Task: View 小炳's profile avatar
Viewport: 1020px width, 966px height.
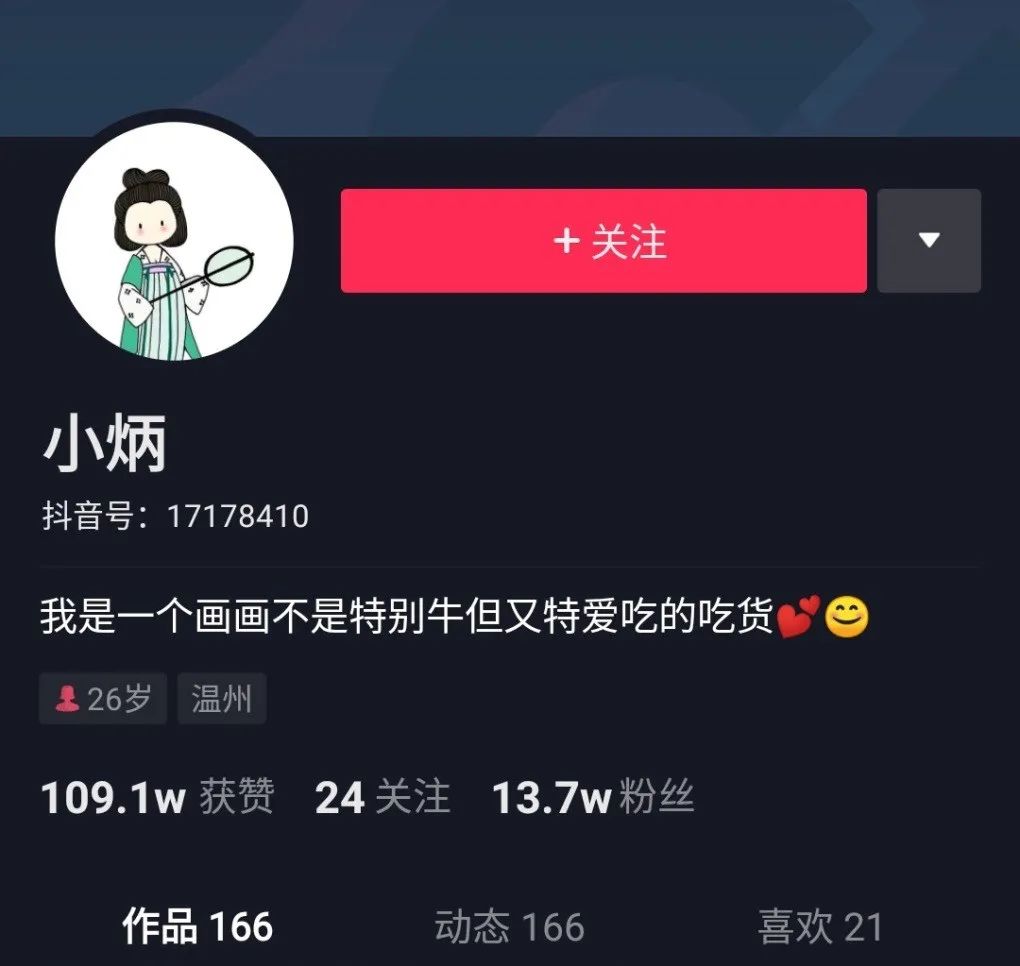Action: click(x=174, y=241)
